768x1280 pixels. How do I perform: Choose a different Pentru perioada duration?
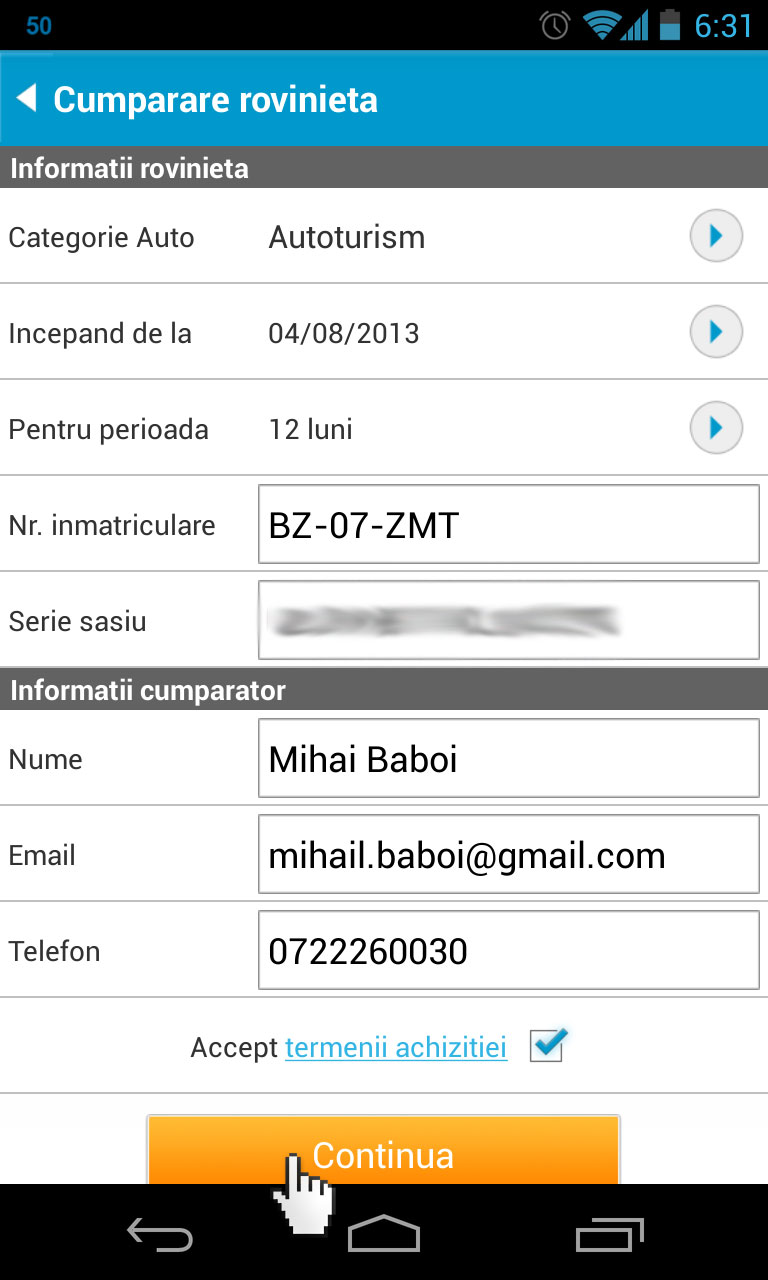(716, 428)
